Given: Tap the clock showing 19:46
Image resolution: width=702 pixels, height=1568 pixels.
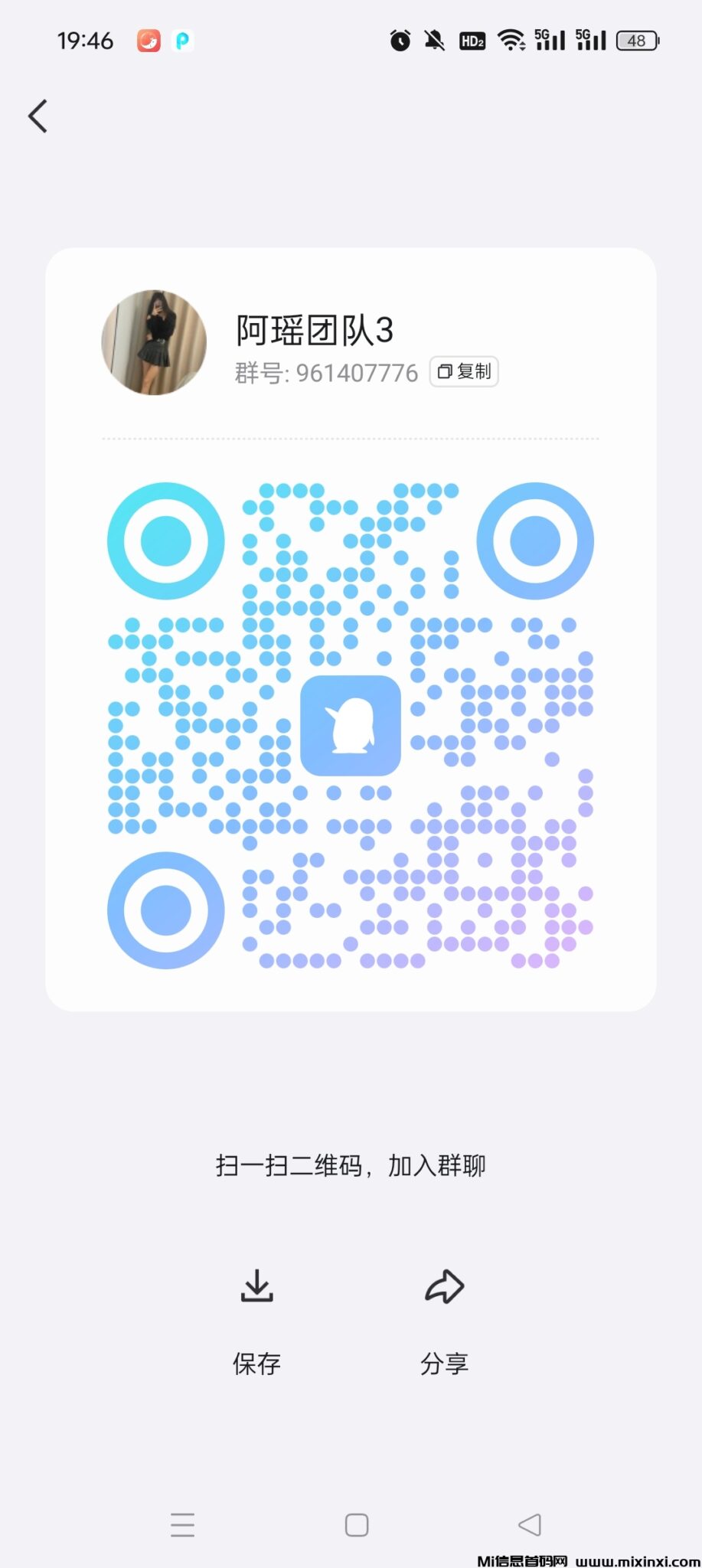Looking at the screenshot, I should pos(85,40).
